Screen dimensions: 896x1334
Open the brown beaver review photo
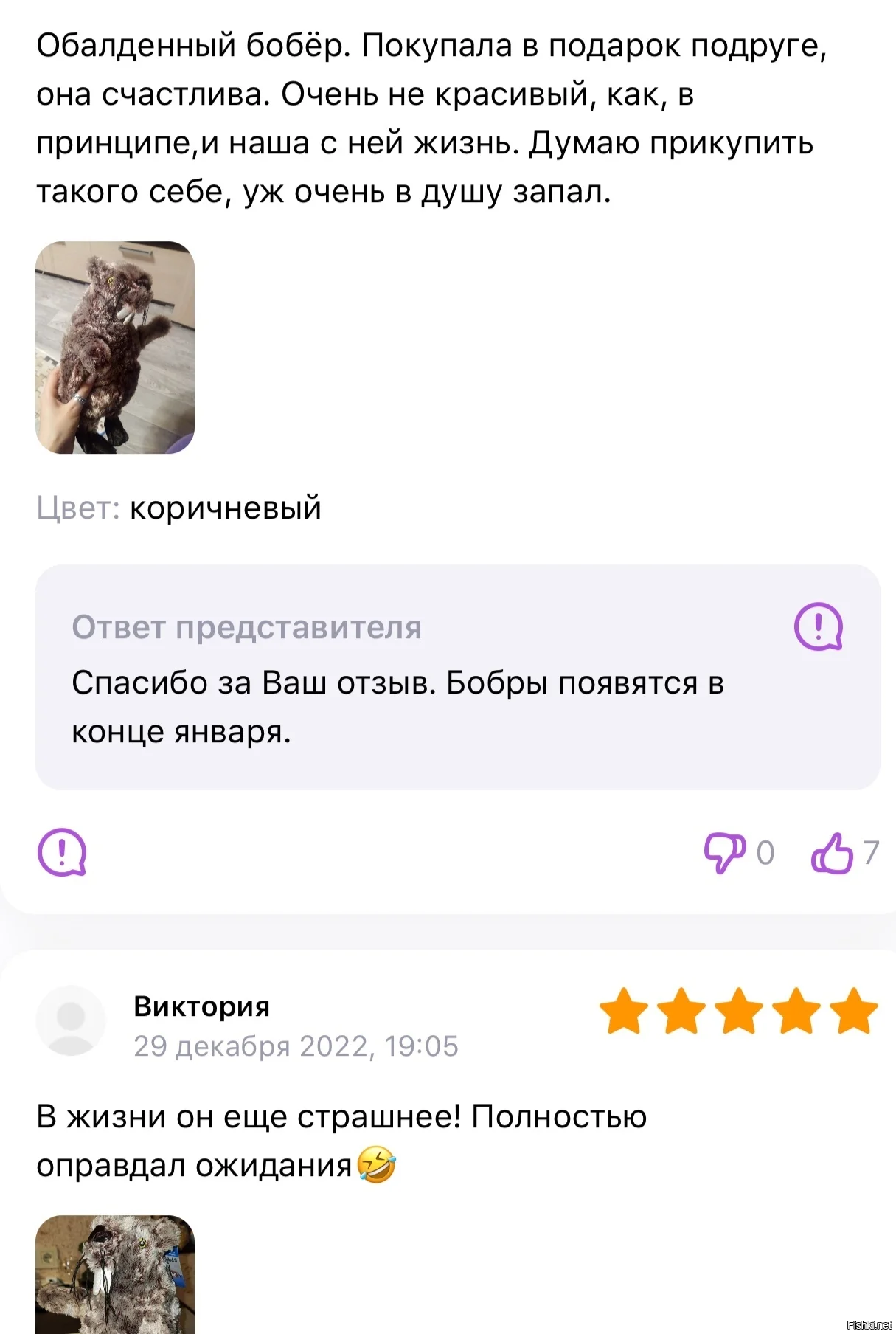(115, 348)
